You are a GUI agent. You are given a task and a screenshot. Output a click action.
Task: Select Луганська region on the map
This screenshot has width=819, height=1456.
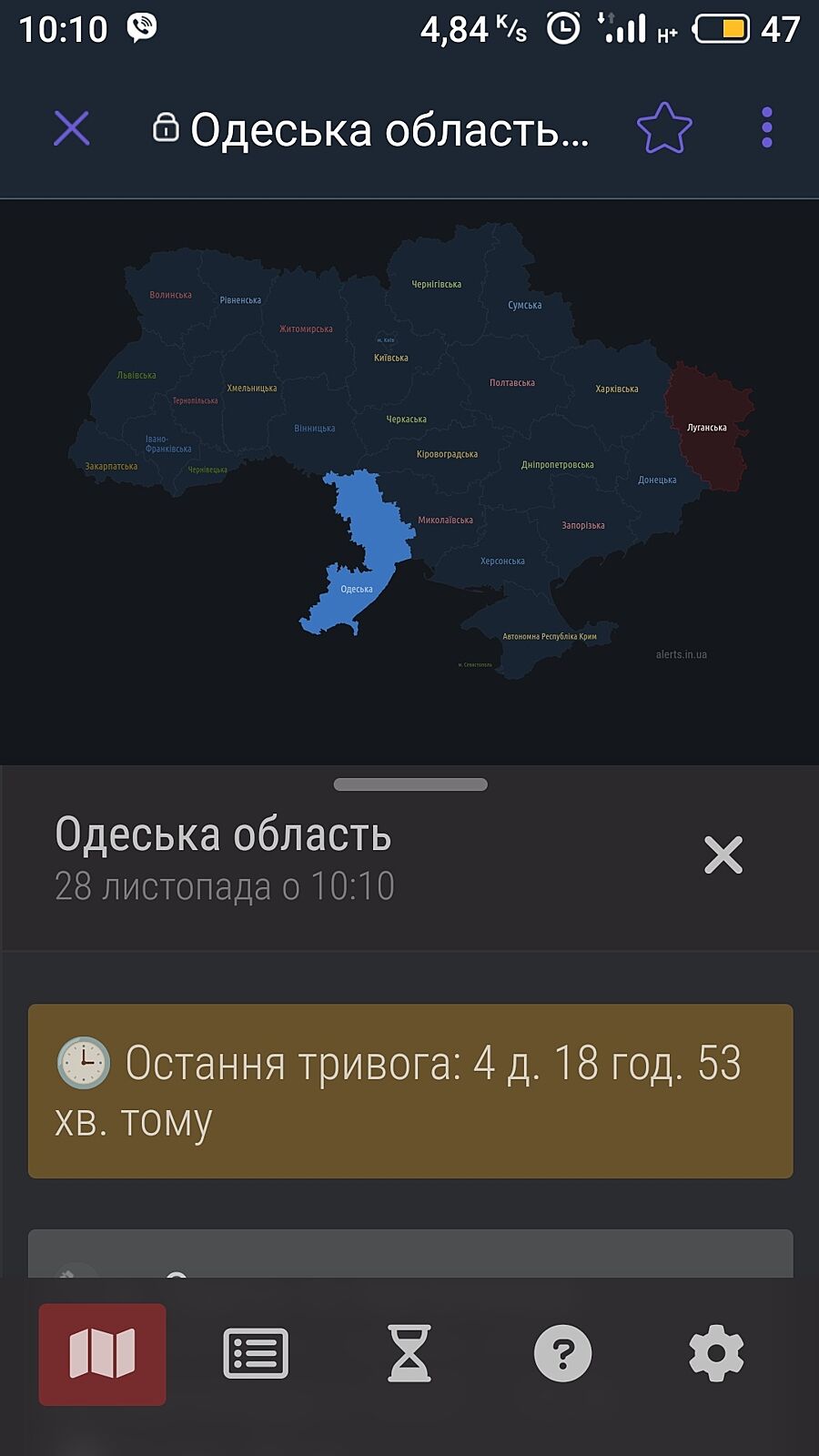(707, 428)
